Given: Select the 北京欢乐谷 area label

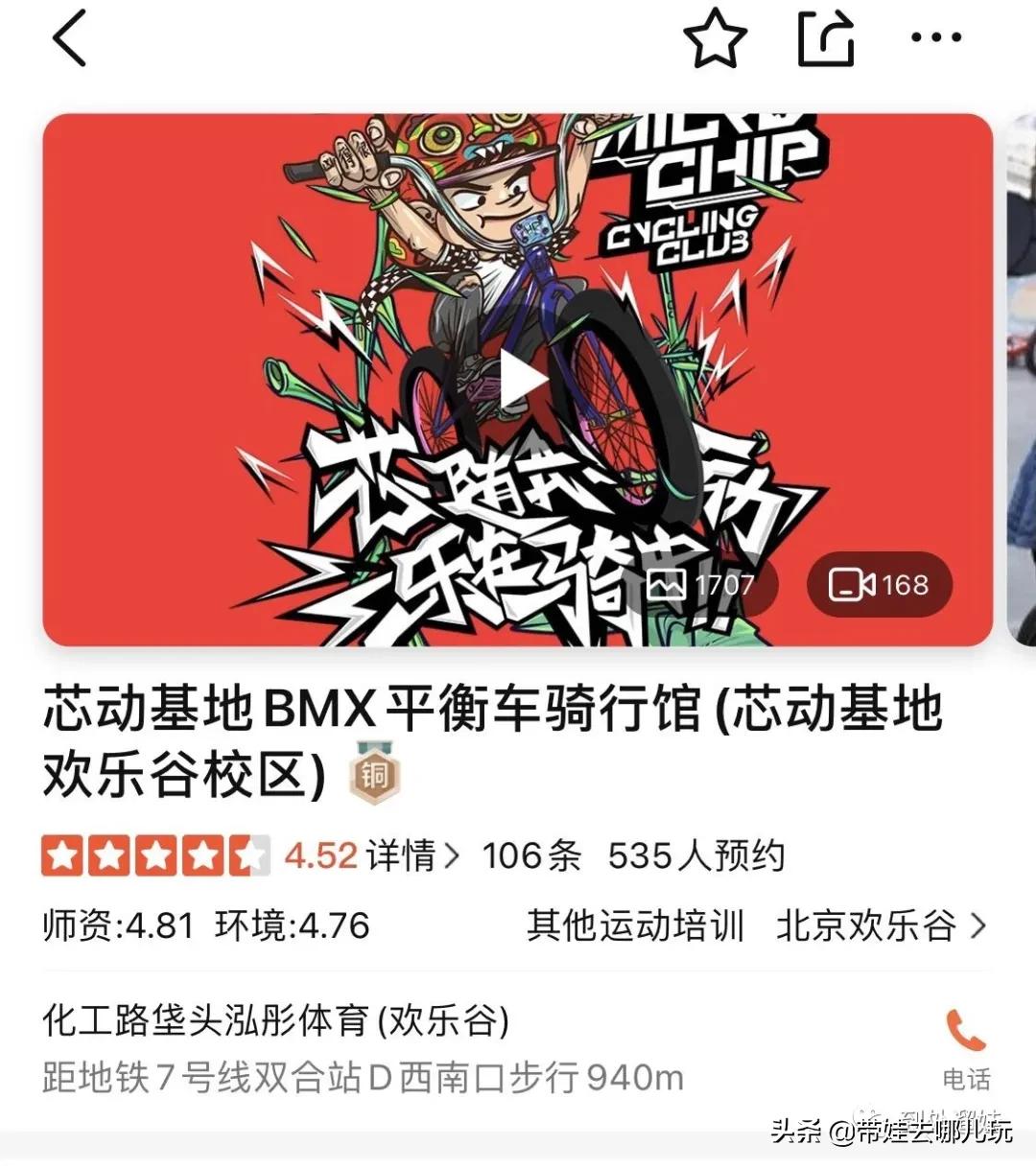Looking at the screenshot, I should [x=864, y=926].
